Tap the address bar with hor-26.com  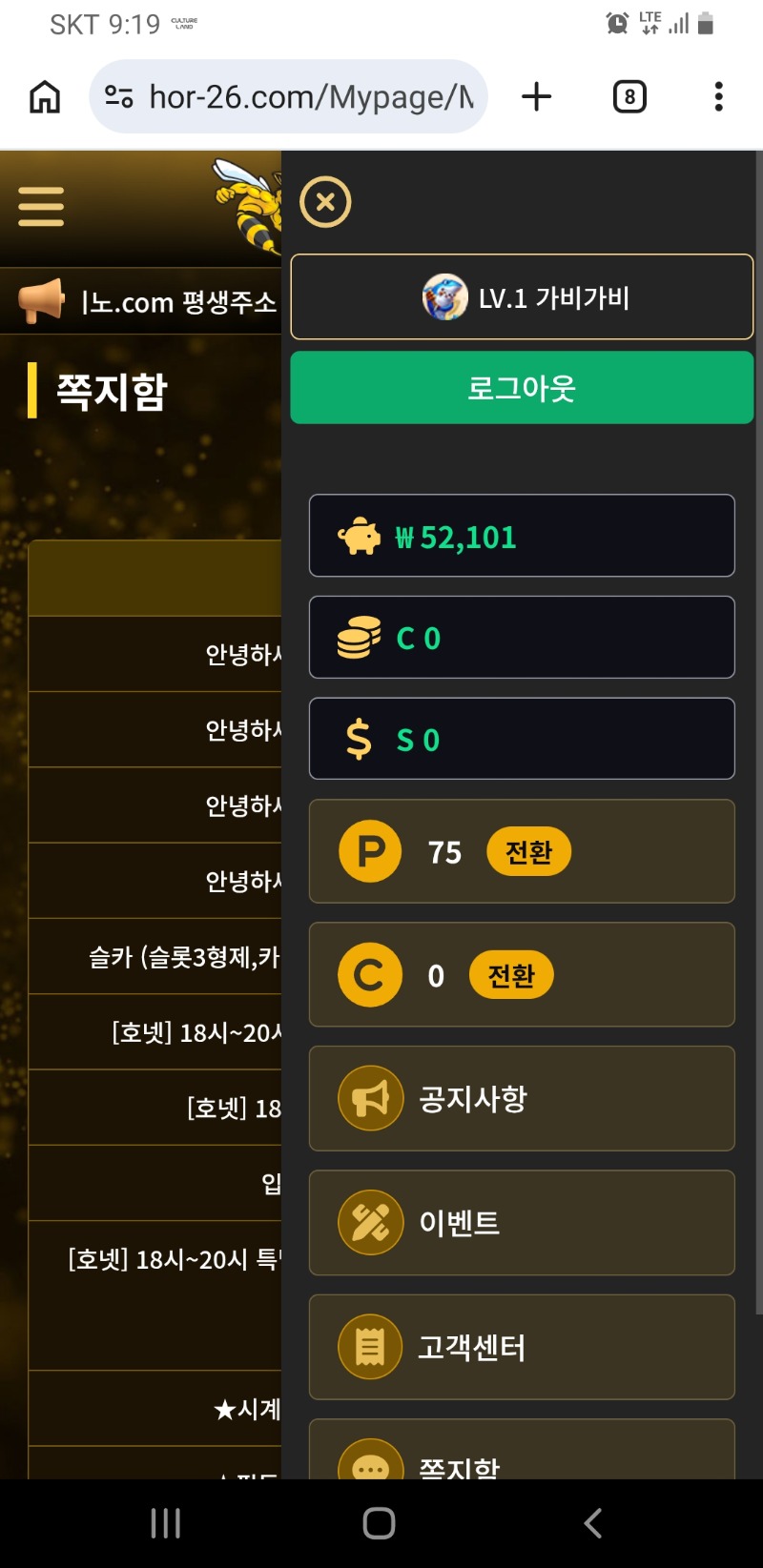tap(310, 96)
